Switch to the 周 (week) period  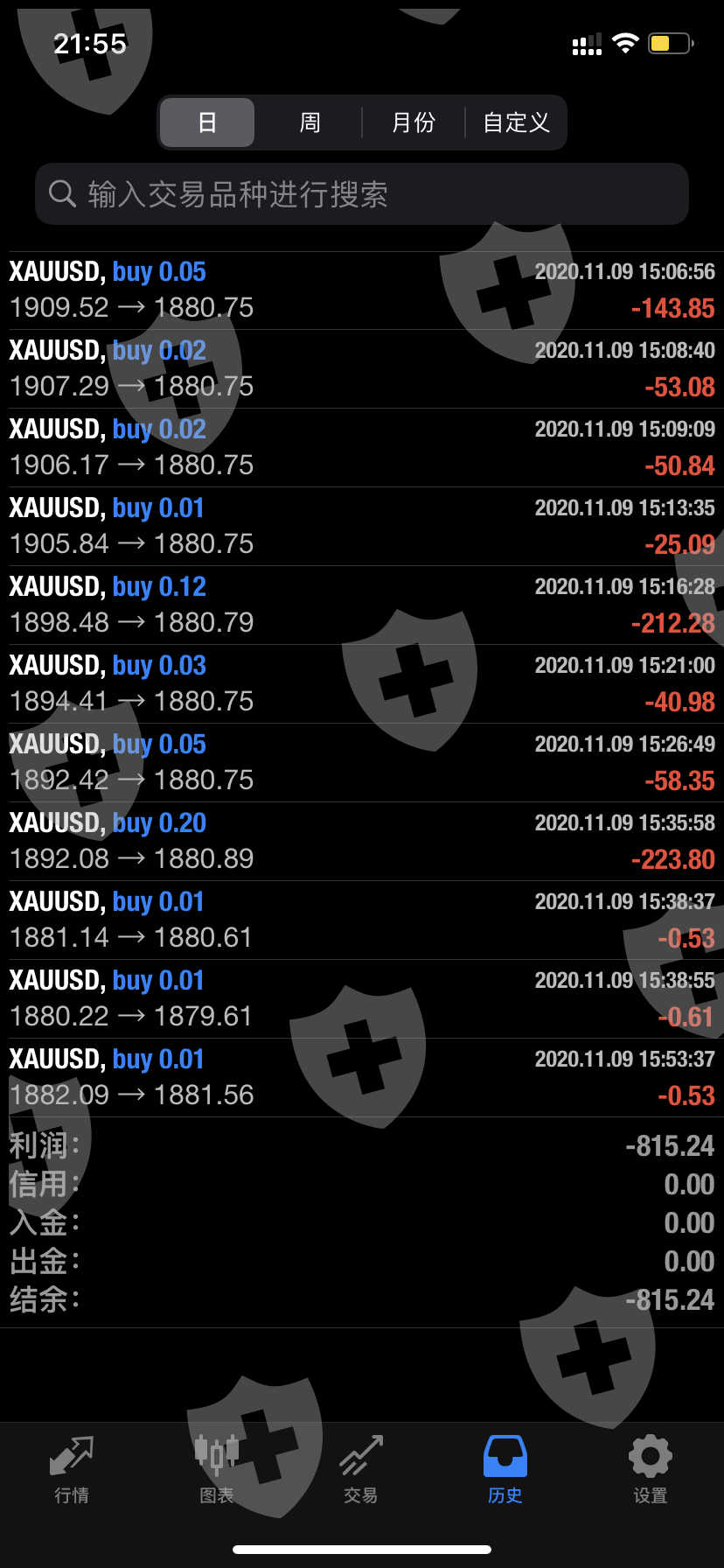tap(310, 122)
